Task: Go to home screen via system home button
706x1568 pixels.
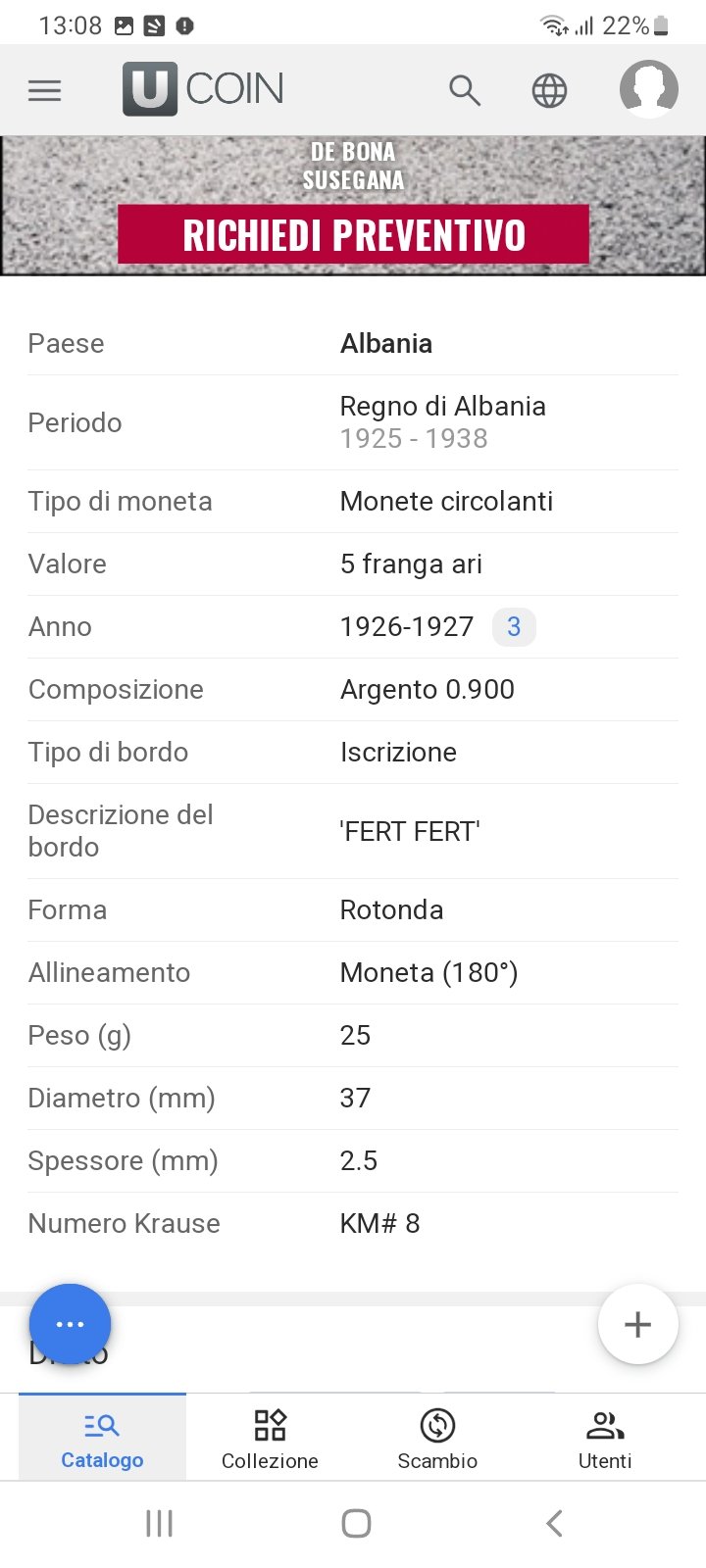Action: point(356,1523)
